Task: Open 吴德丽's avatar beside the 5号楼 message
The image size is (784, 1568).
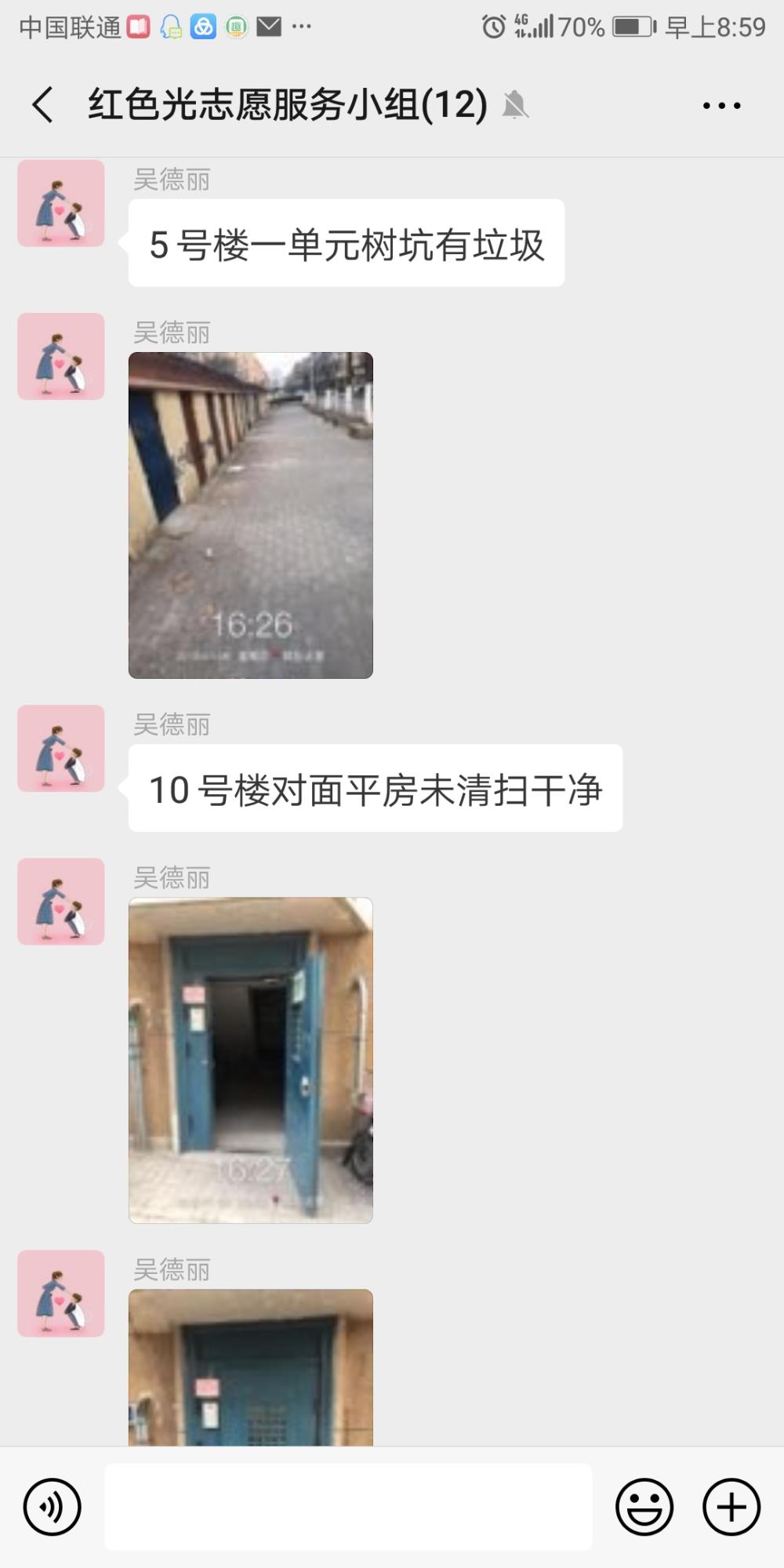Action: click(x=61, y=204)
